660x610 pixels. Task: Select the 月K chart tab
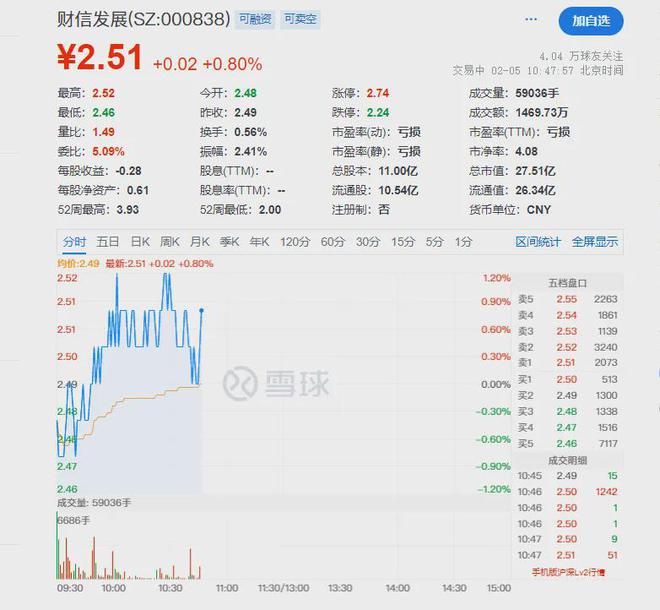pyautogui.click(x=200, y=241)
